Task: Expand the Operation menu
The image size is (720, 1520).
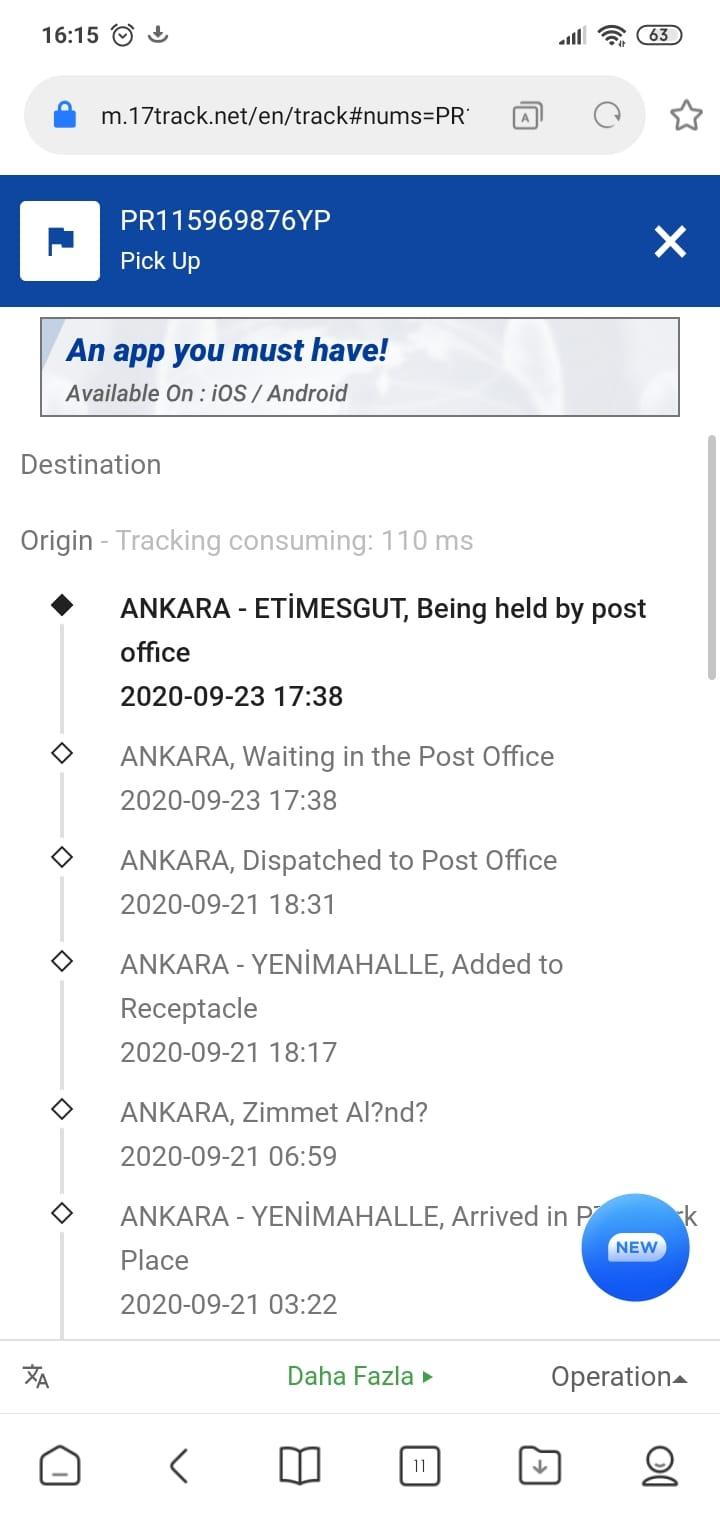Action: [619, 1377]
